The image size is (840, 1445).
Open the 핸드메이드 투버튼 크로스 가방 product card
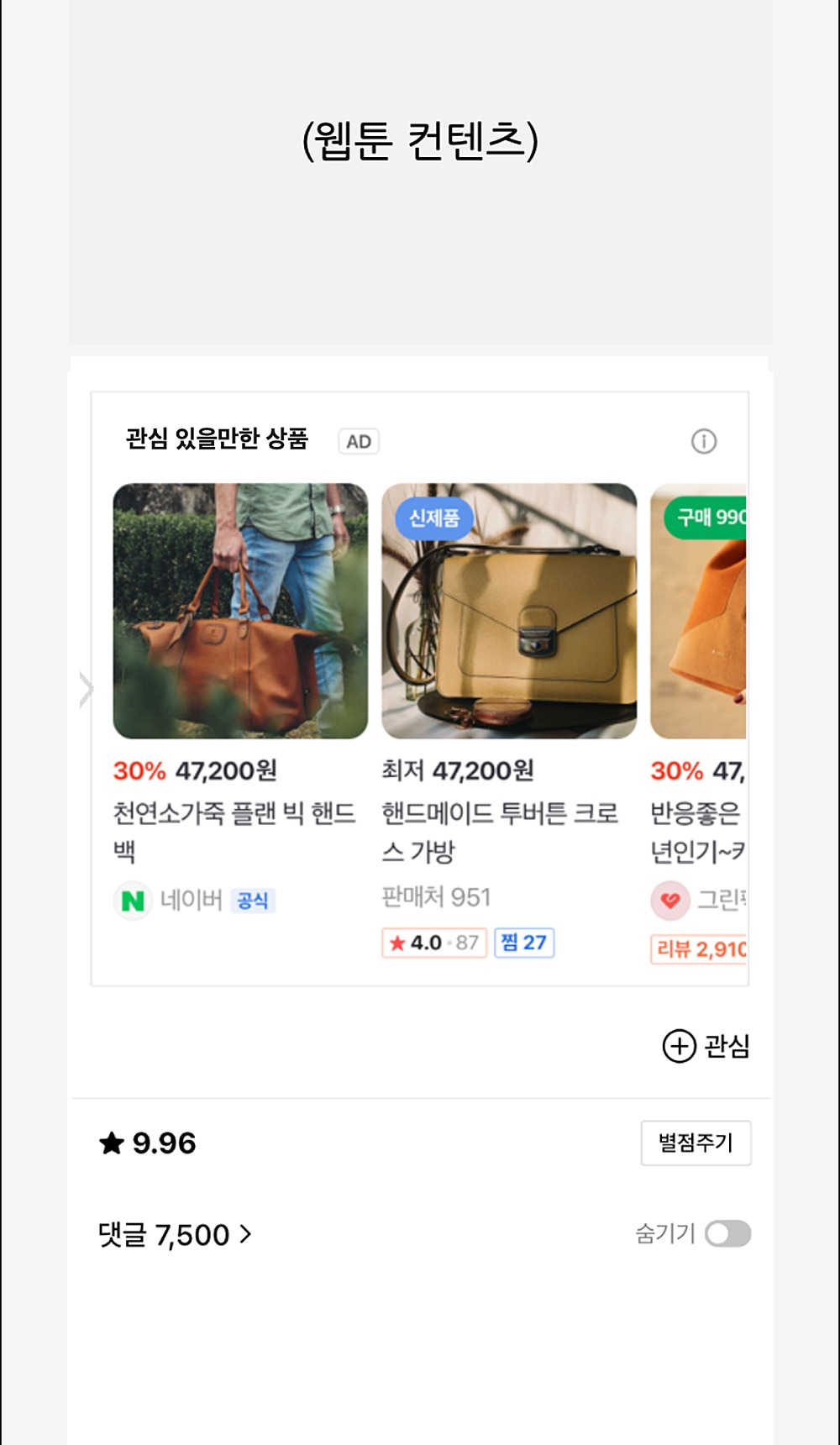coord(509,720)
